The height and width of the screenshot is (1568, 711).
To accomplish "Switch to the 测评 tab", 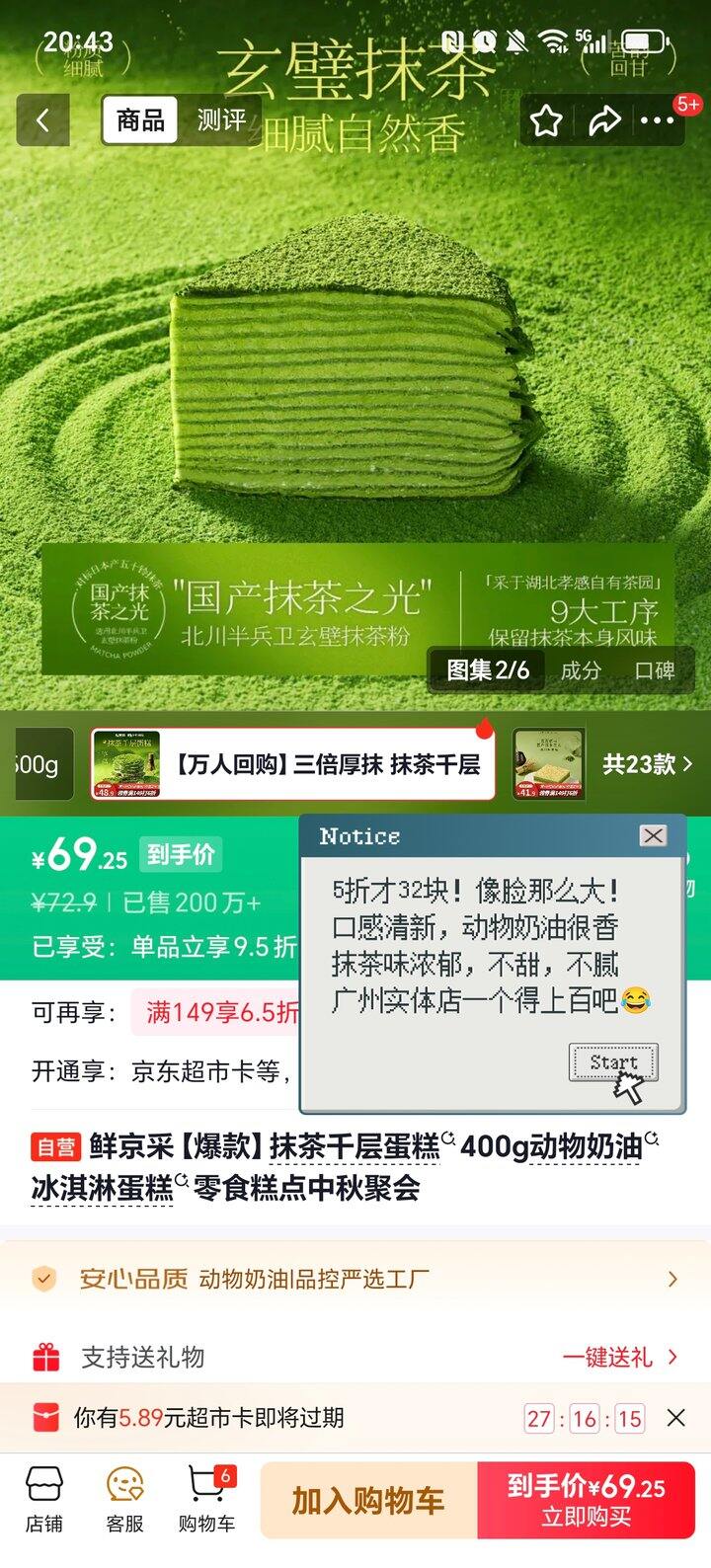I will [220, 120].
